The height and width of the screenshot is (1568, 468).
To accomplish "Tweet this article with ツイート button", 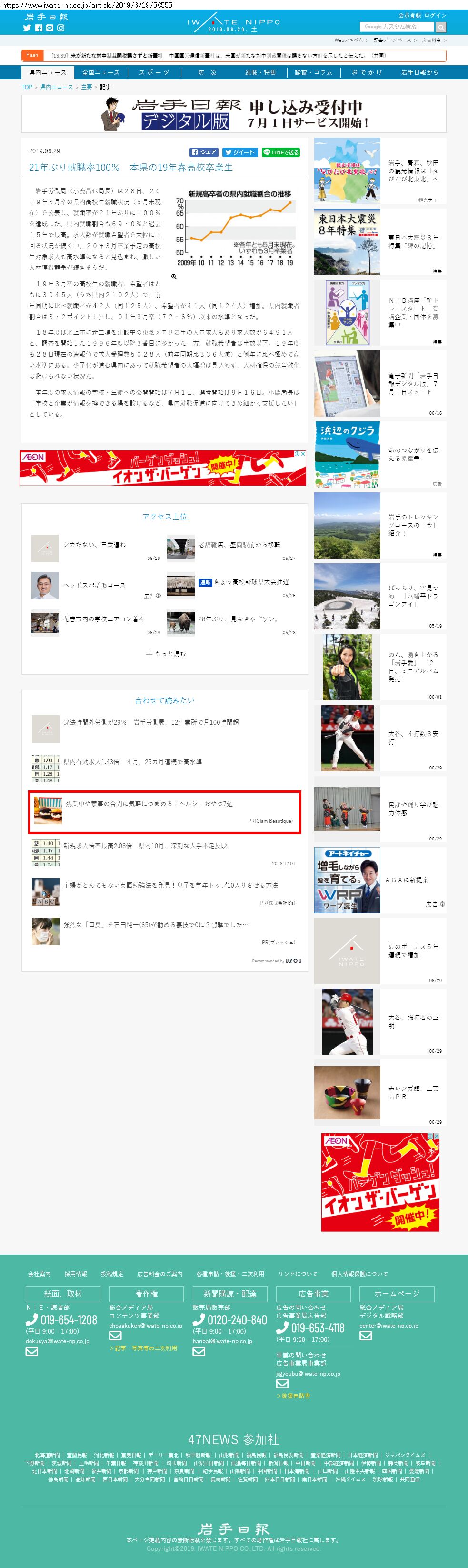I will (239, 152).
